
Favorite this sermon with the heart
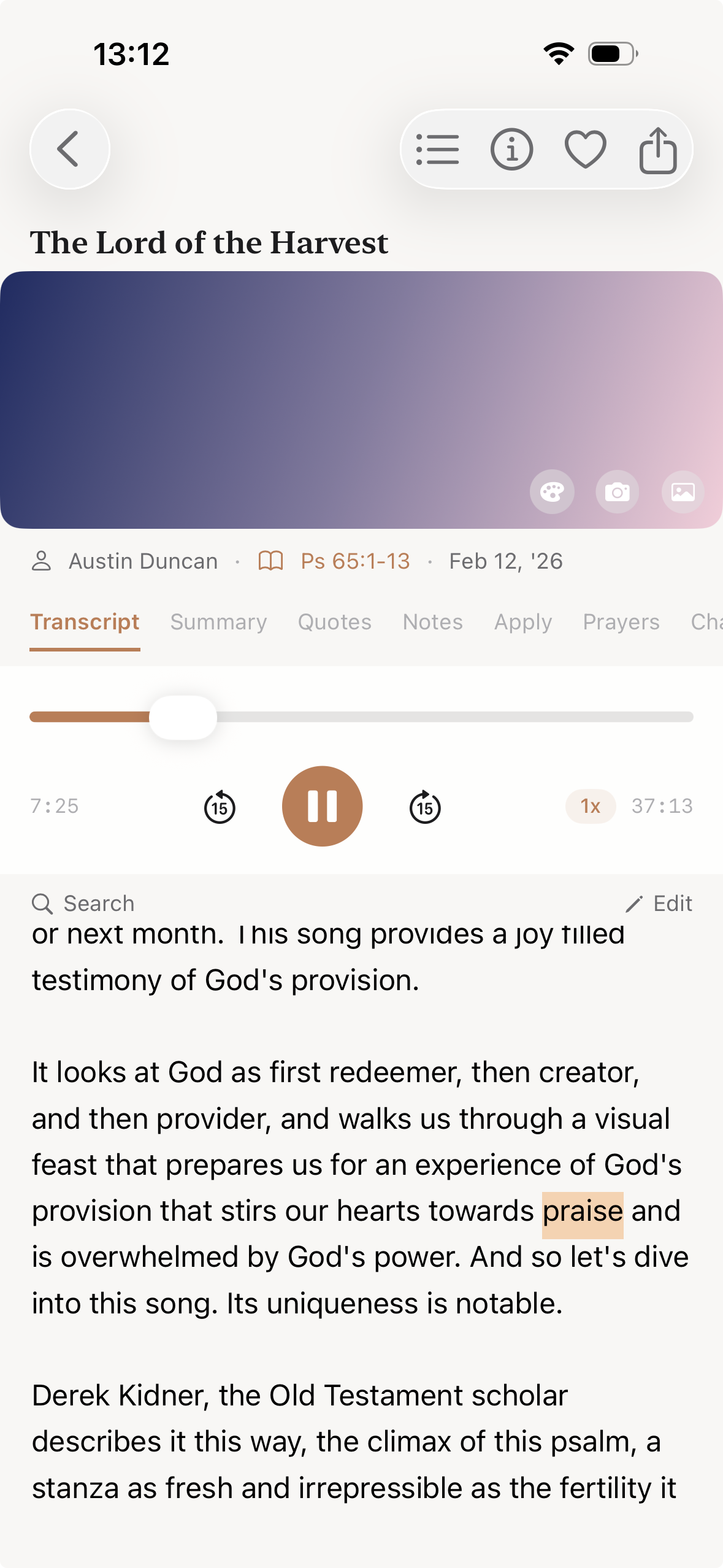pyautogui.click(x=585, y=149)
